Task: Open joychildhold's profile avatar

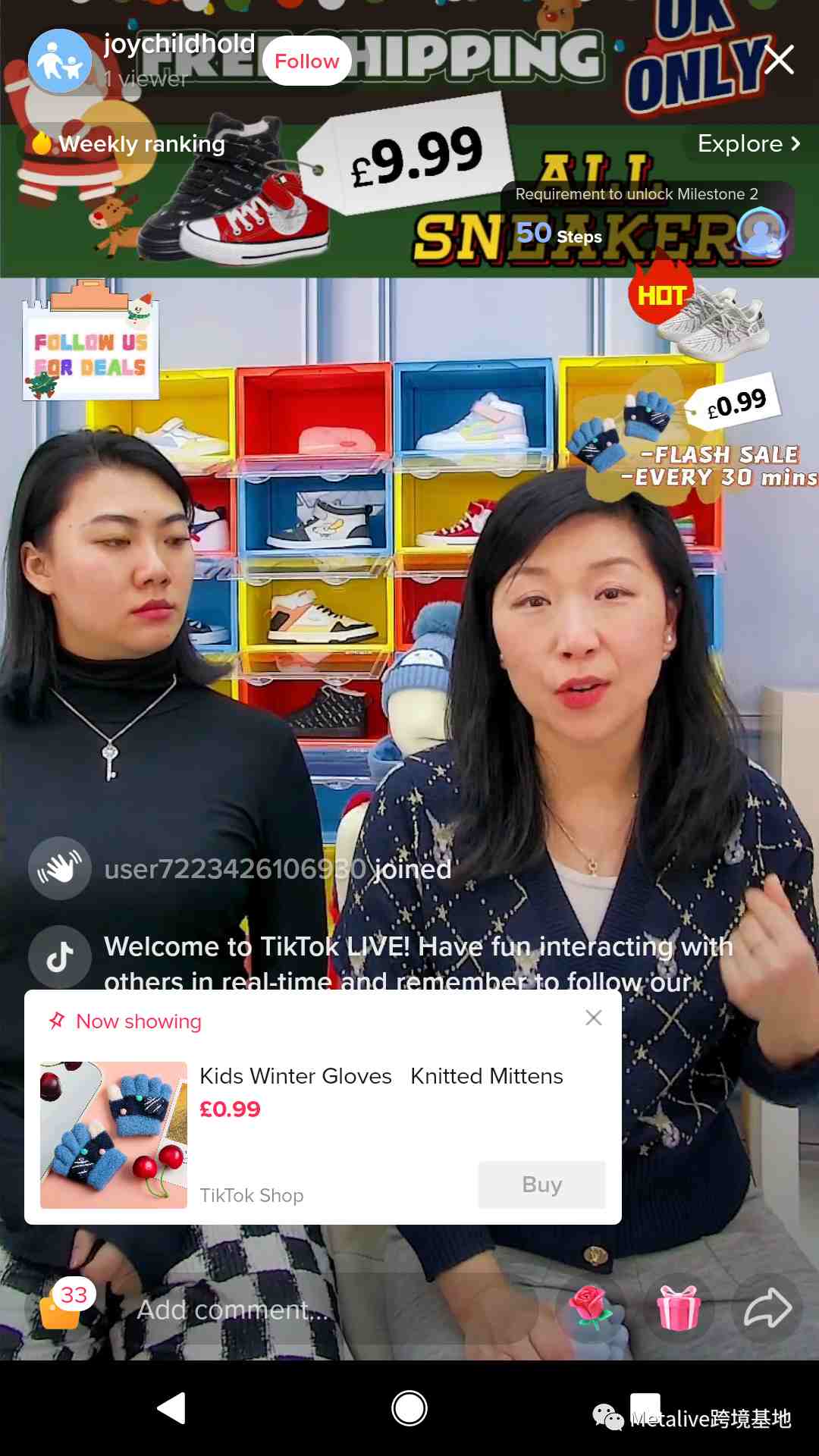Action: coord(60,61)
